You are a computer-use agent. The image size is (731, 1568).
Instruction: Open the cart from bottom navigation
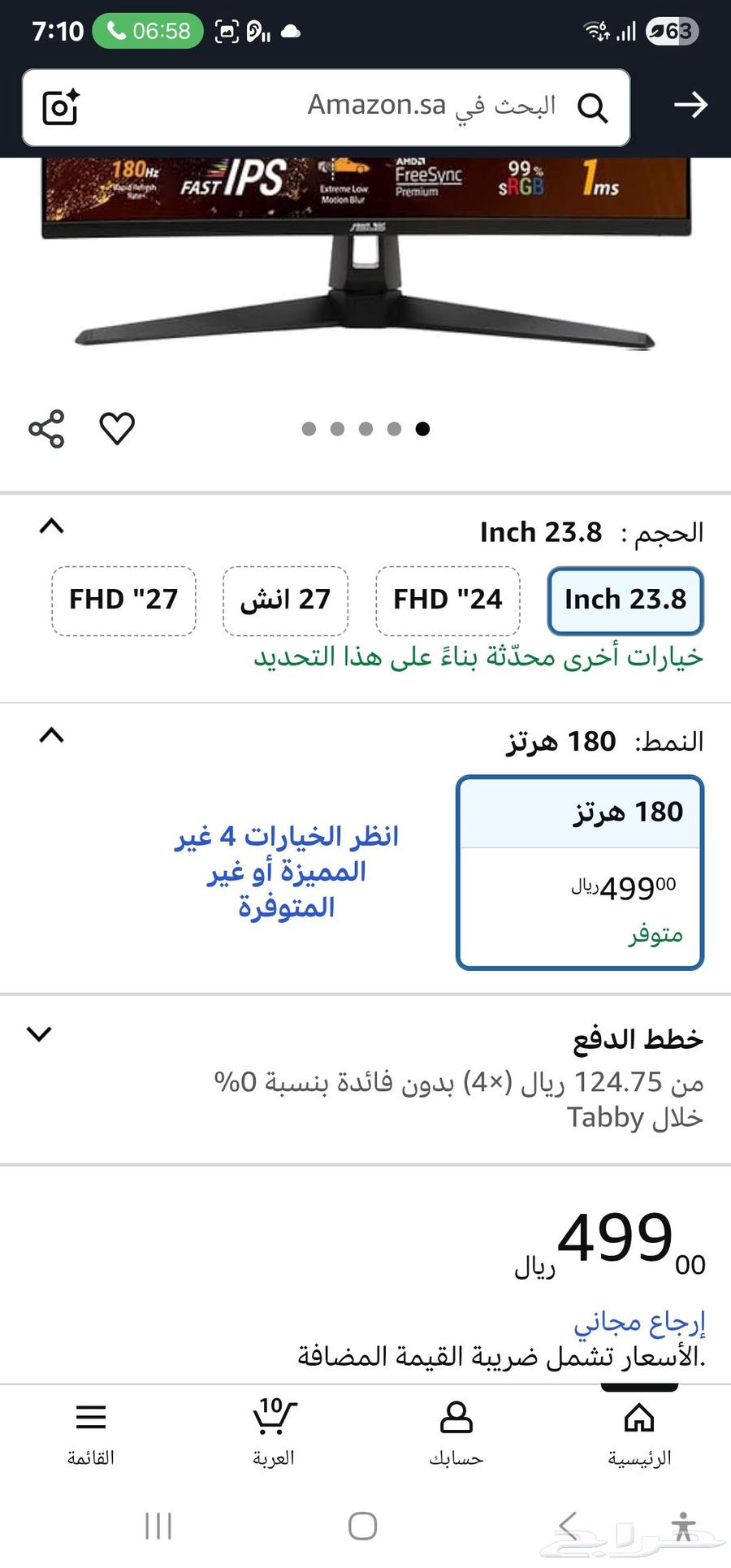[x=274, y=1426]
